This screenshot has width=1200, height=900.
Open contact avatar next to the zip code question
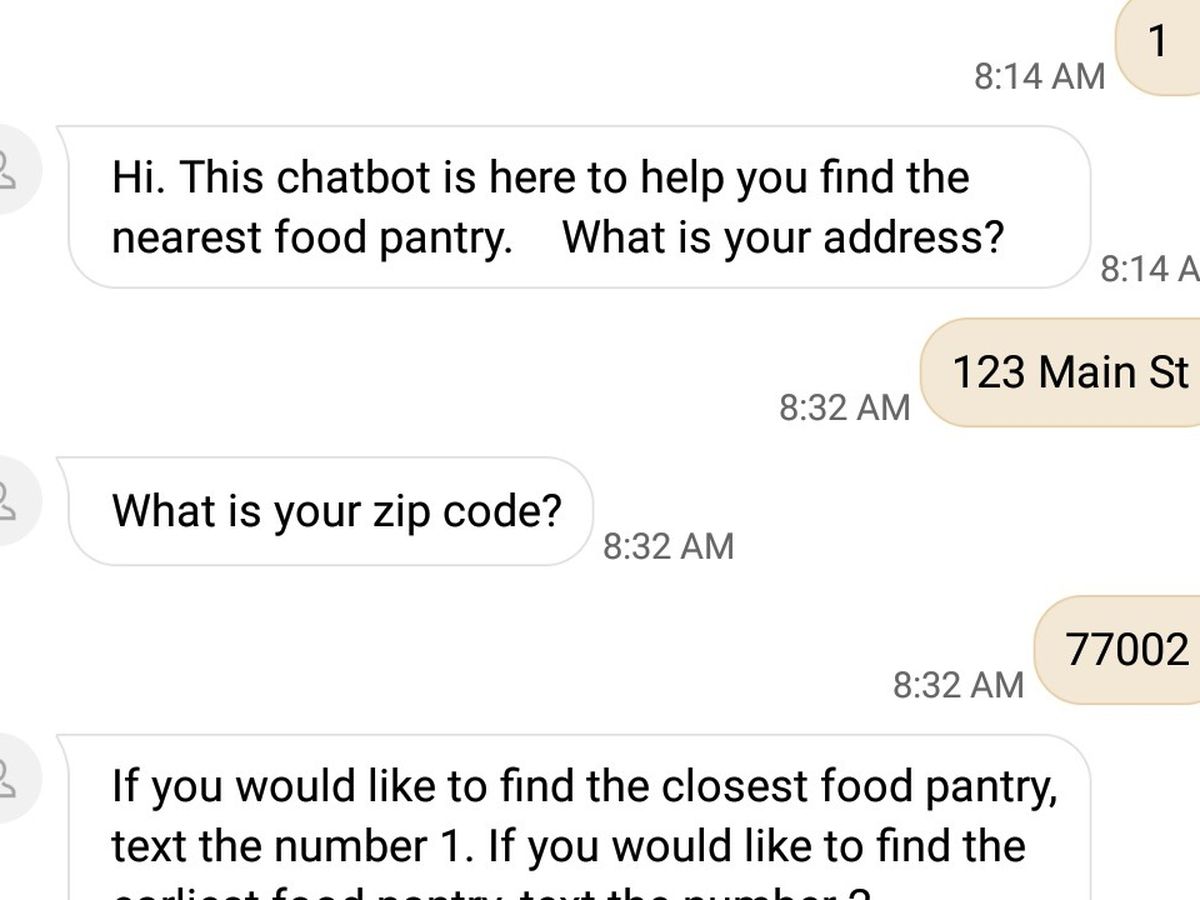pos(12,501)
